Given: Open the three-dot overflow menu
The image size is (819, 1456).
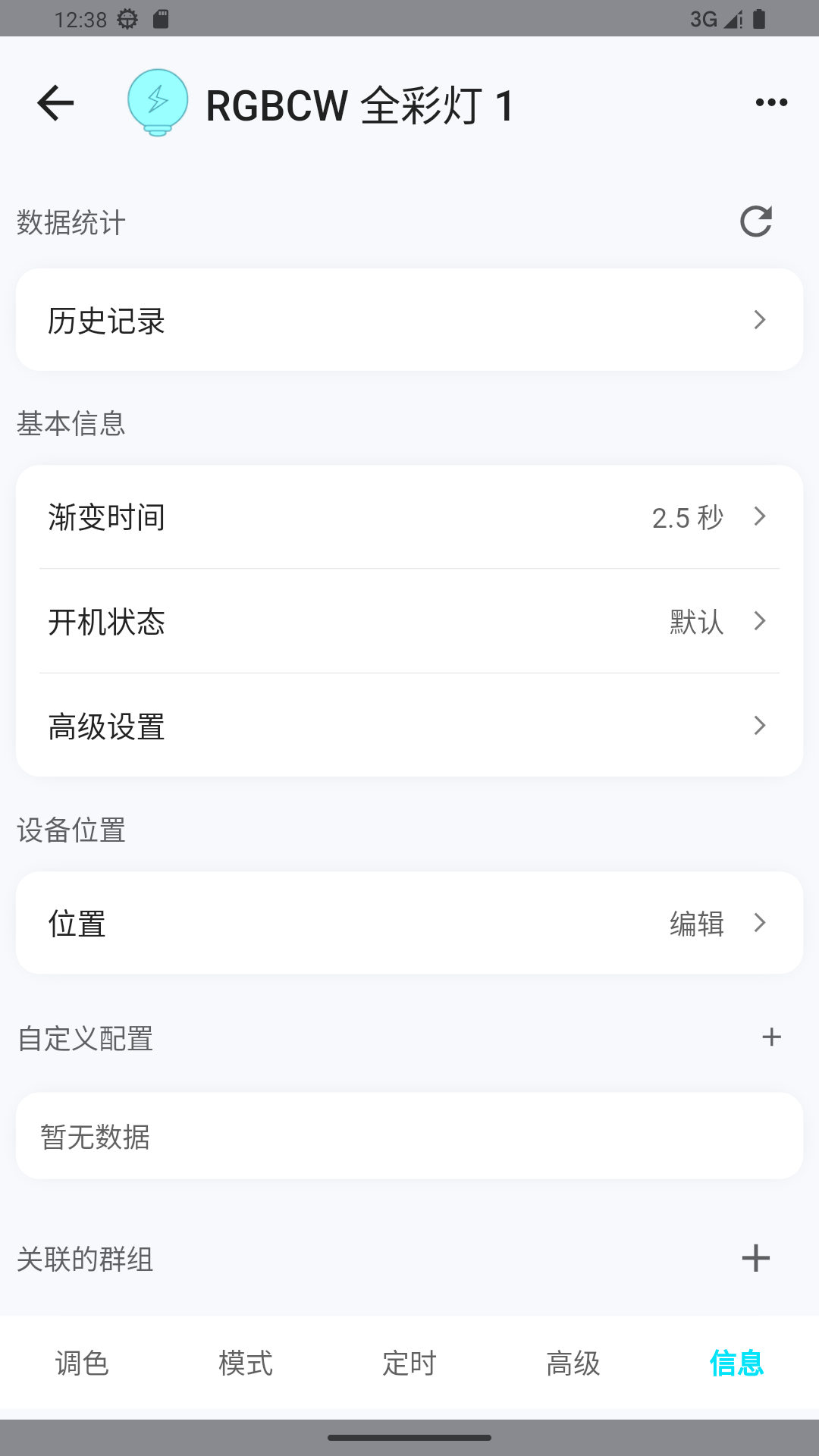Looking at the screenshot, I should tap(771, 102).
